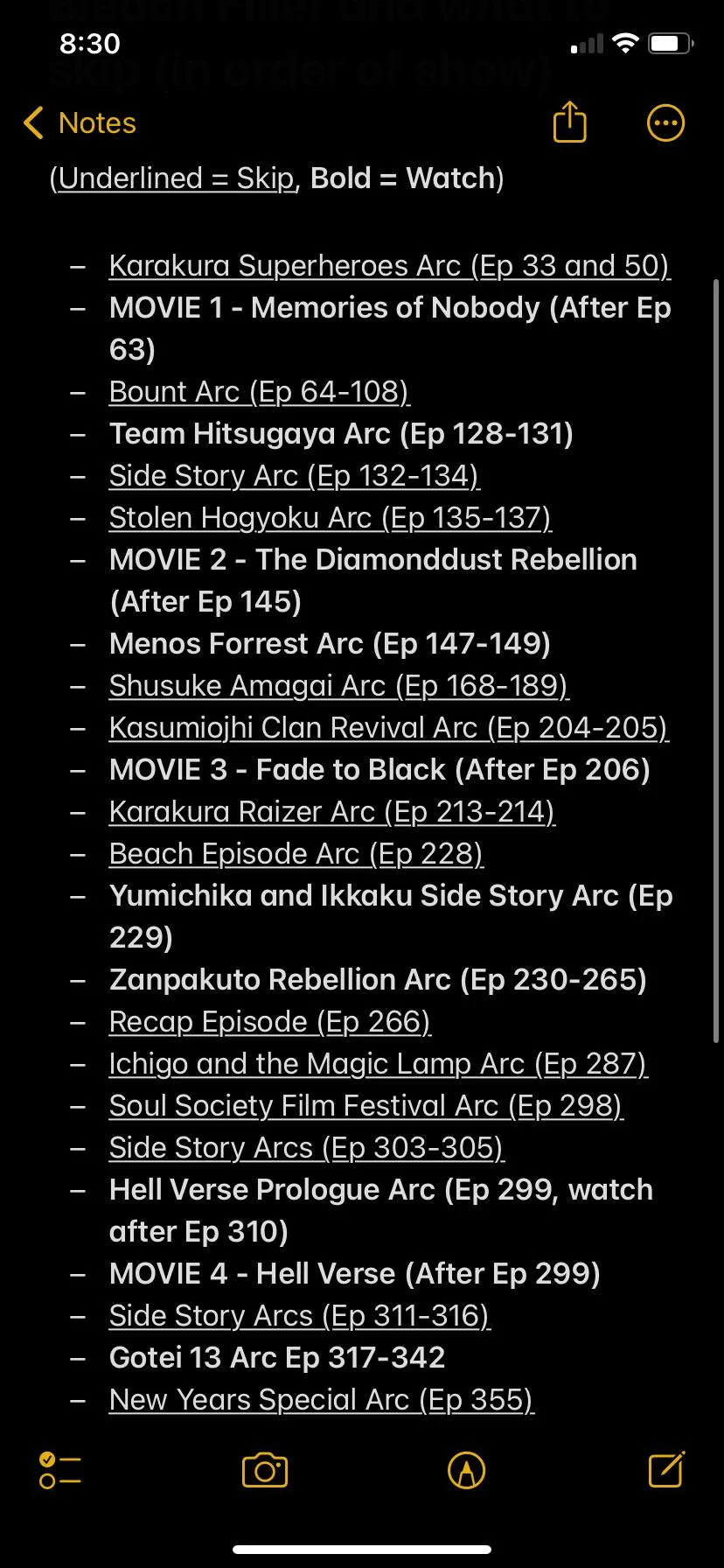This screenshot has height=1568, width=724.
Task: Tap the Zanpakuto Rebellion Arc line
Action: click(377, 979)
